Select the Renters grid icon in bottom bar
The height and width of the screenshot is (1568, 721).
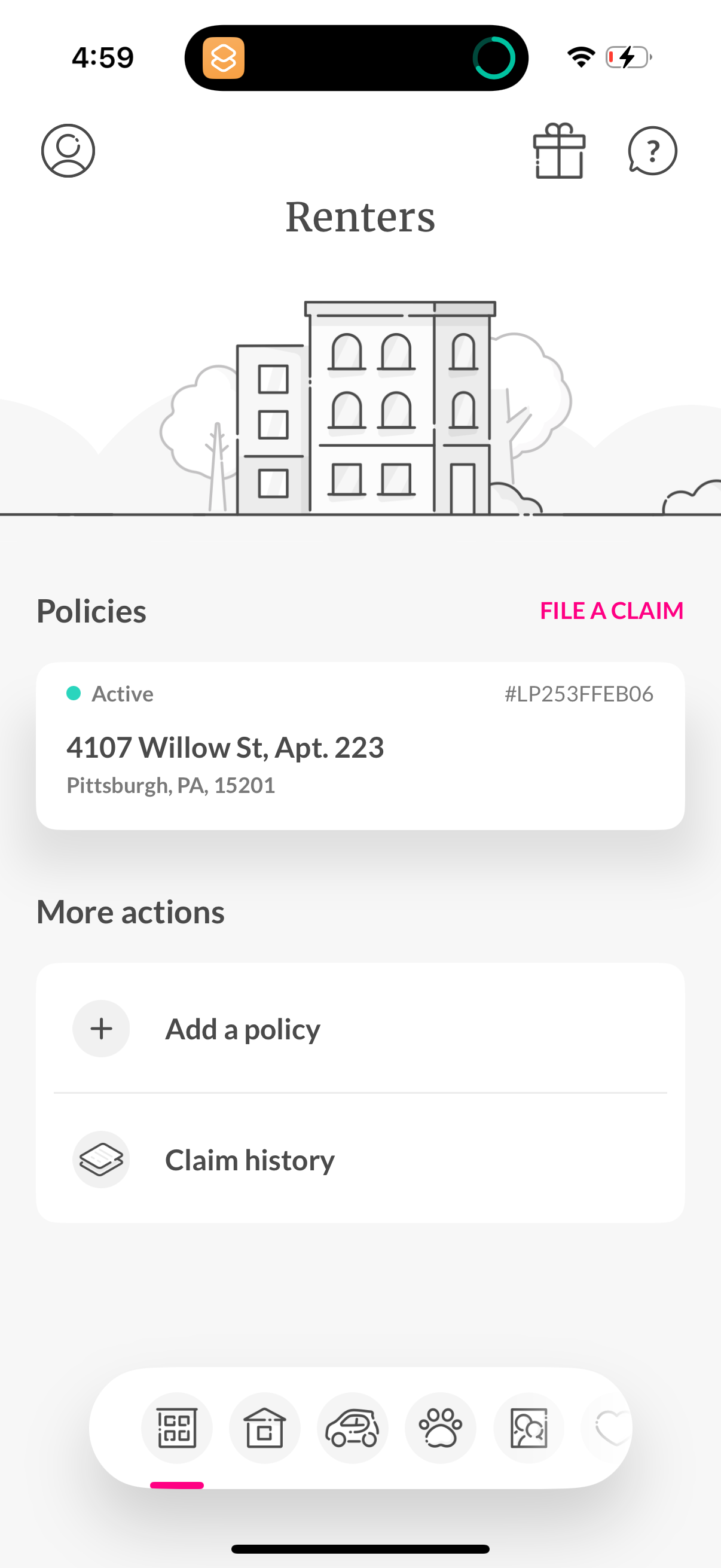click(177, 1429)
